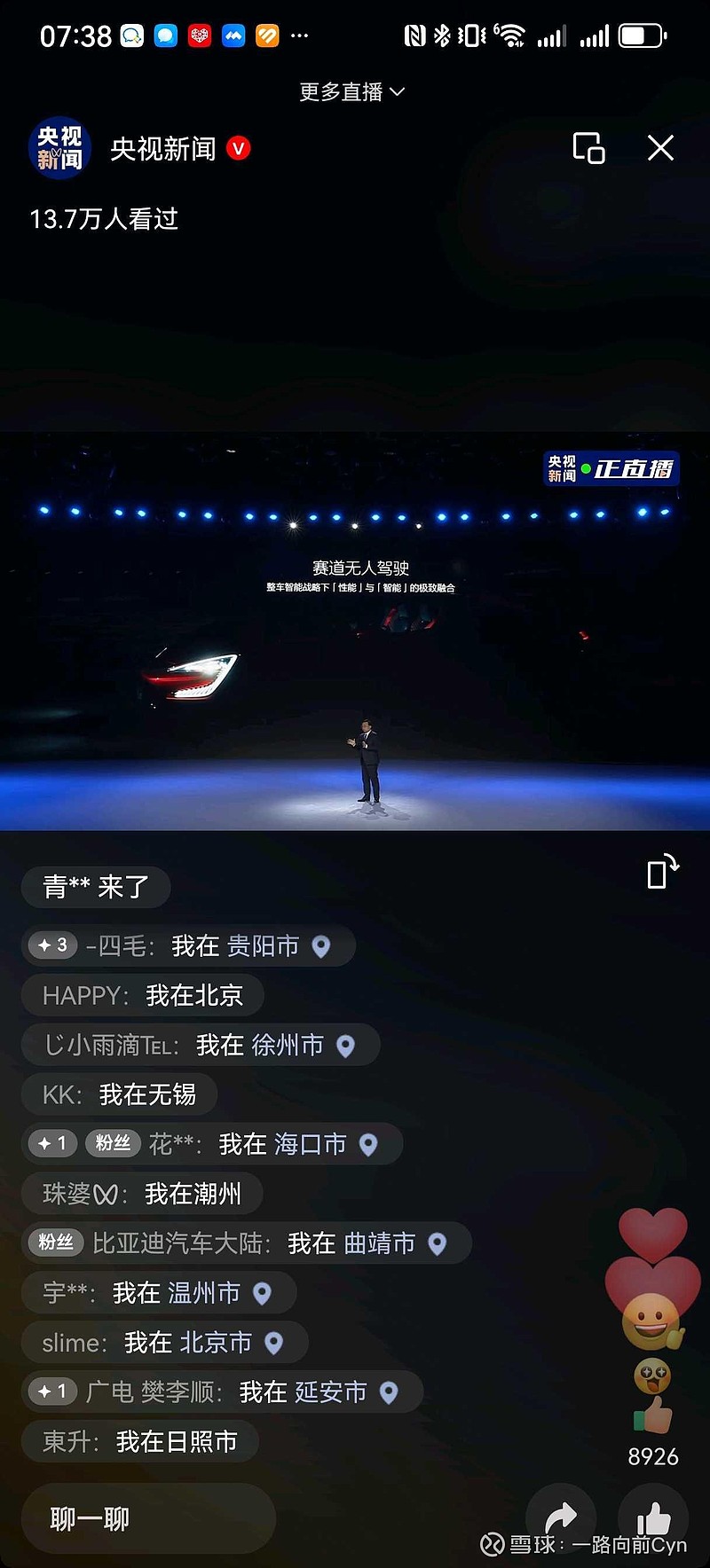Viewport: 710px width, 1568px height.
Task: Close the live stream
Action: 660,148
